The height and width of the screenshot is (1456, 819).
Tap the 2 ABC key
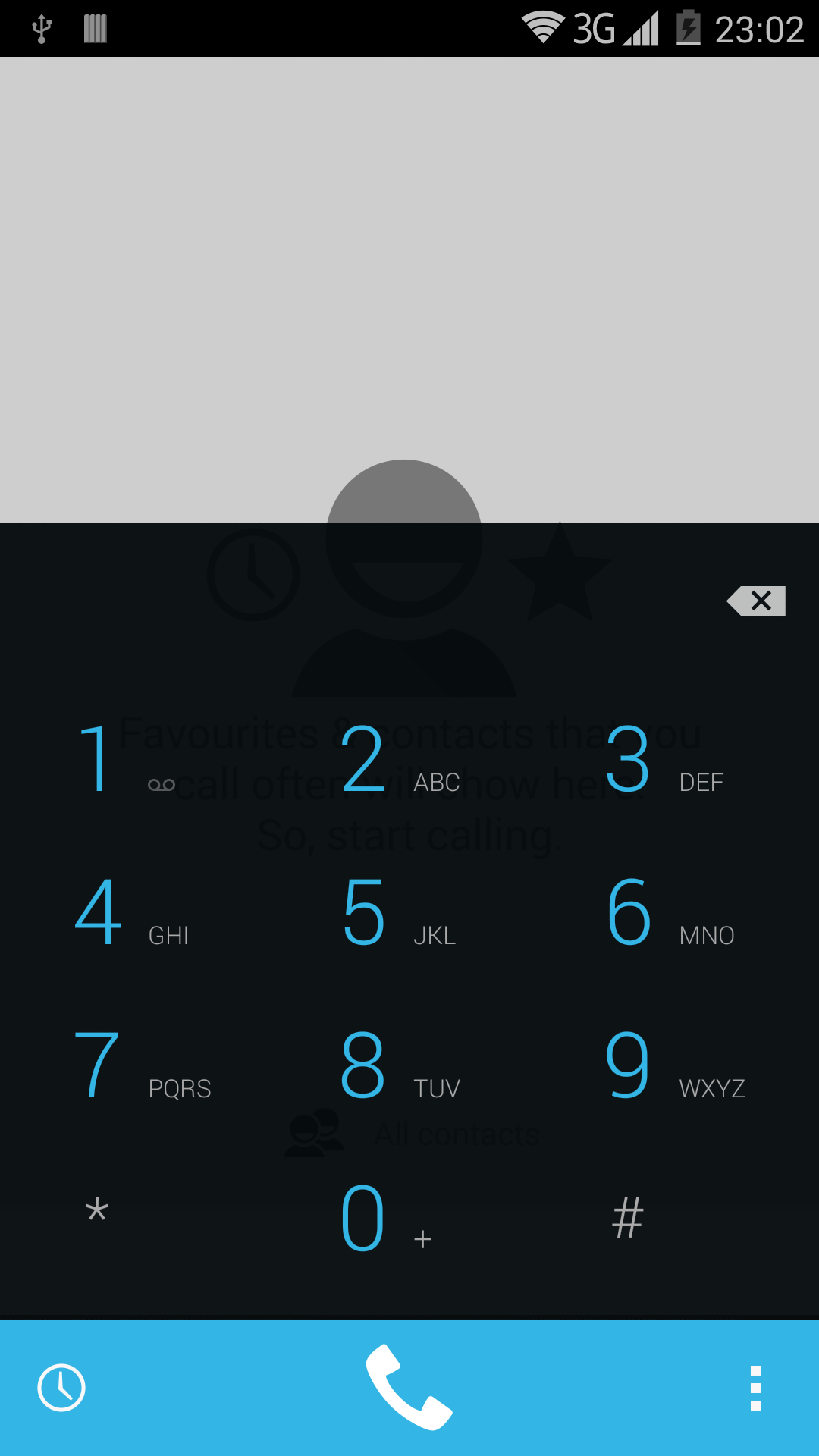tap(398, 758)
